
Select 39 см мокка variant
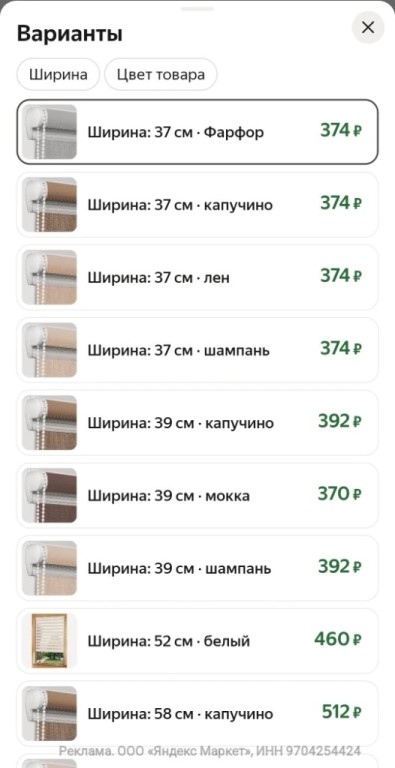point(198,496)
